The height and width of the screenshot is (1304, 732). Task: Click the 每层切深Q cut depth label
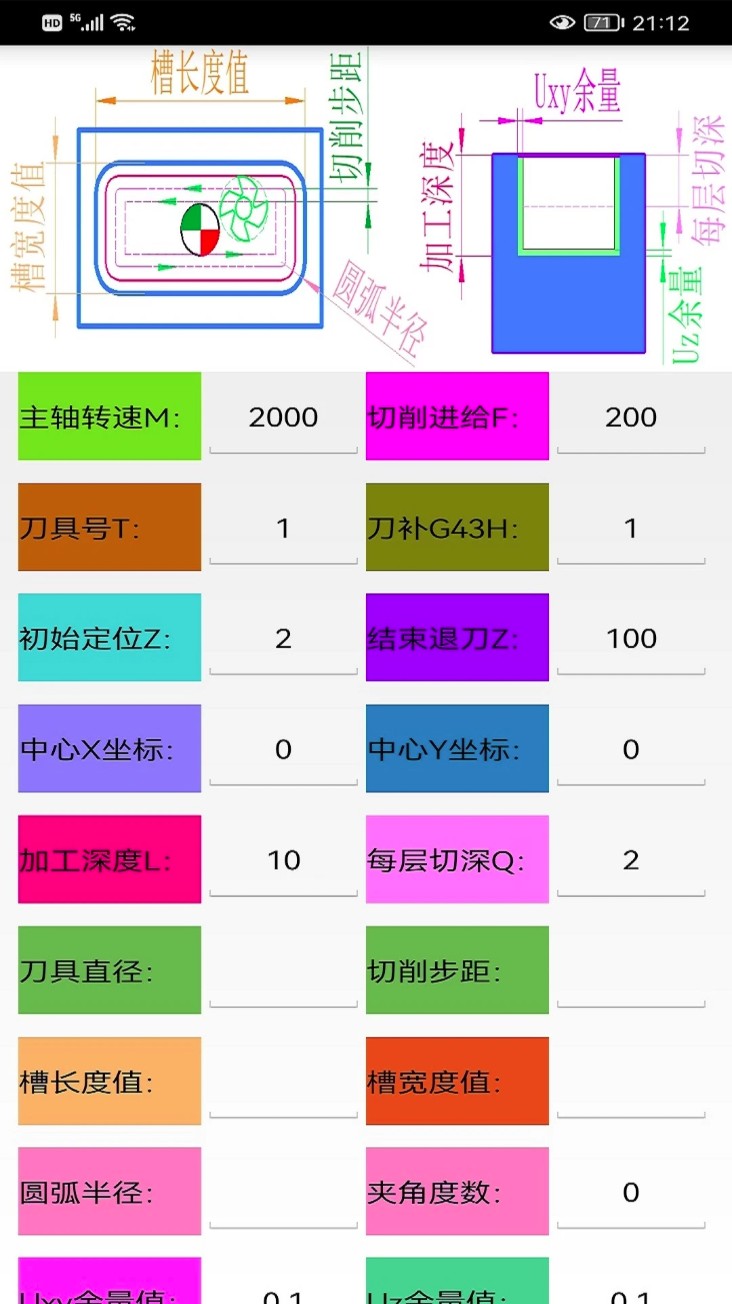pyautogui.click(x=456, y=859)
